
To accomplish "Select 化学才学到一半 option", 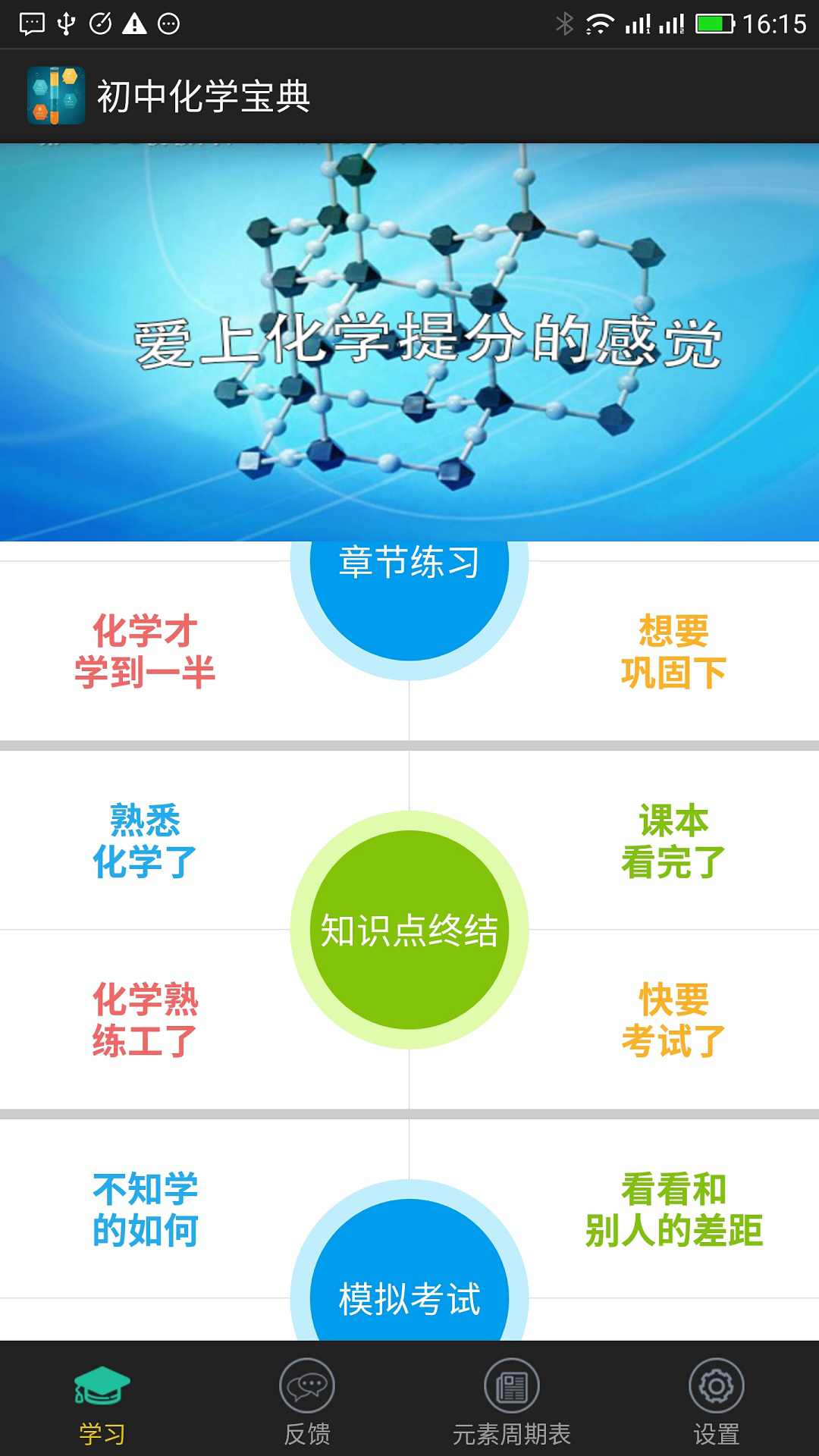I will click(x=144, y=651).
